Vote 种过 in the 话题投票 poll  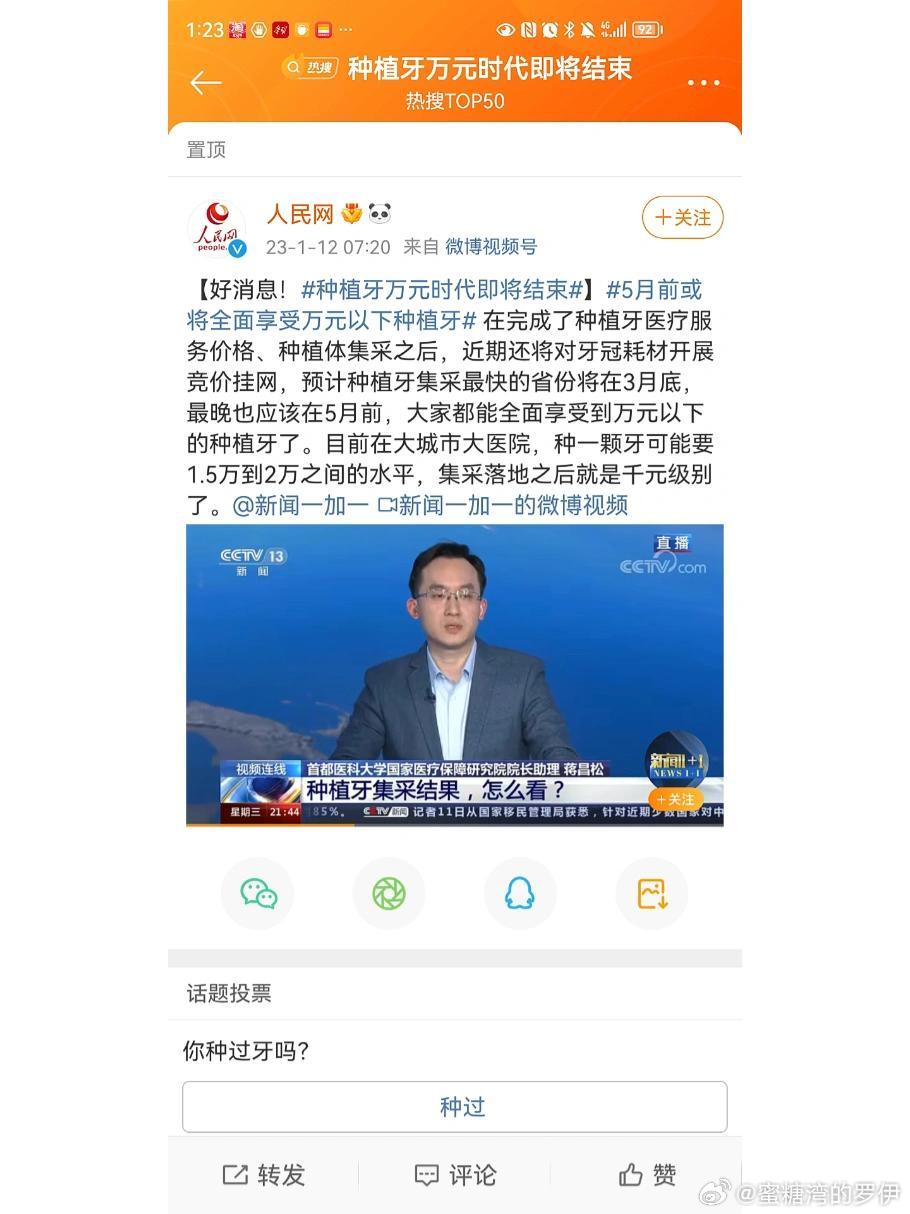coord(455,1107)
